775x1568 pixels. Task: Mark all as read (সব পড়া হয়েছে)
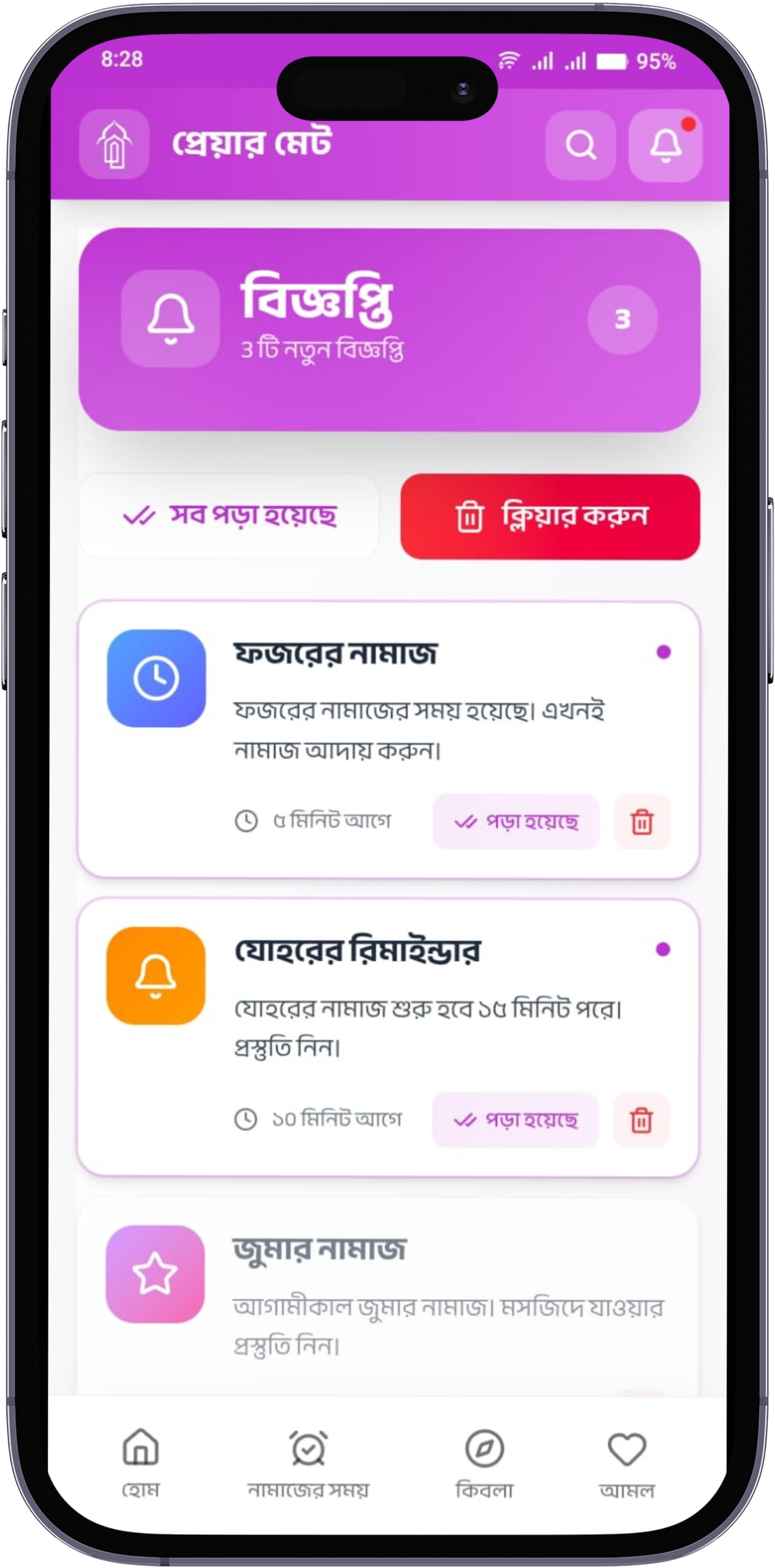(229, 515)
